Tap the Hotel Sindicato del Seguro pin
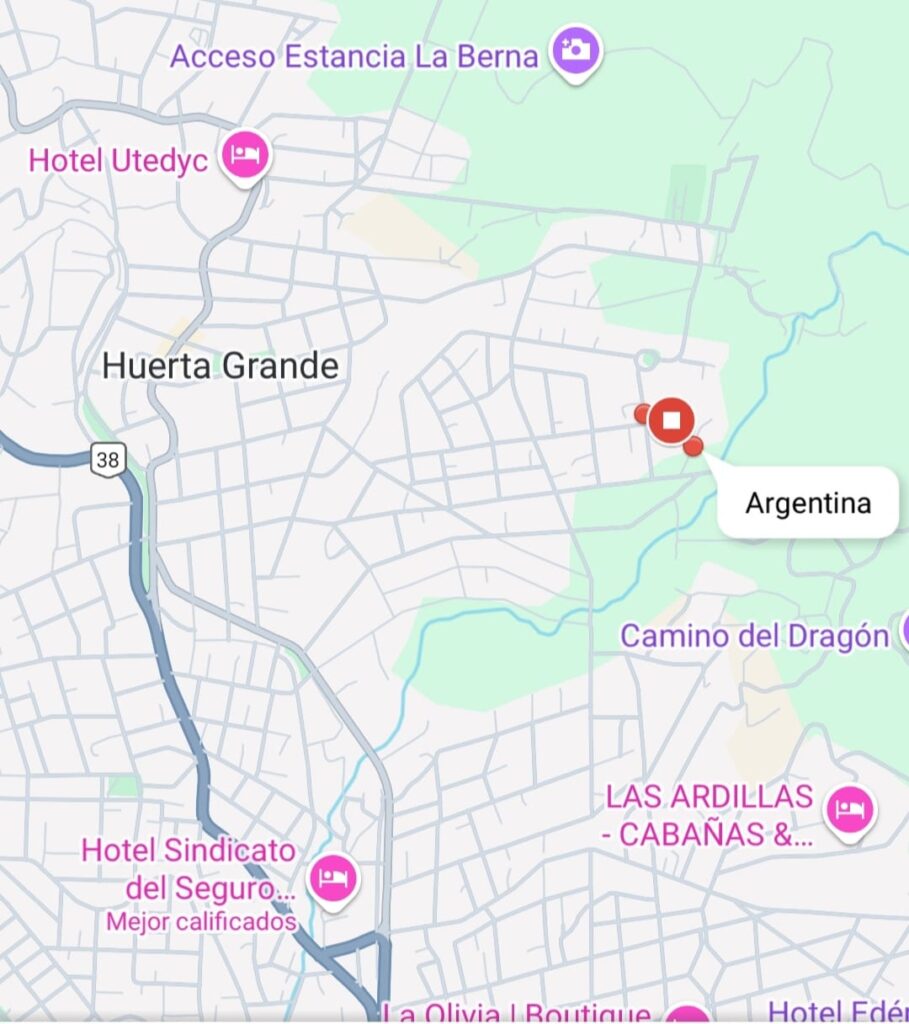The image size is (909, 1024). click(332, 879)
